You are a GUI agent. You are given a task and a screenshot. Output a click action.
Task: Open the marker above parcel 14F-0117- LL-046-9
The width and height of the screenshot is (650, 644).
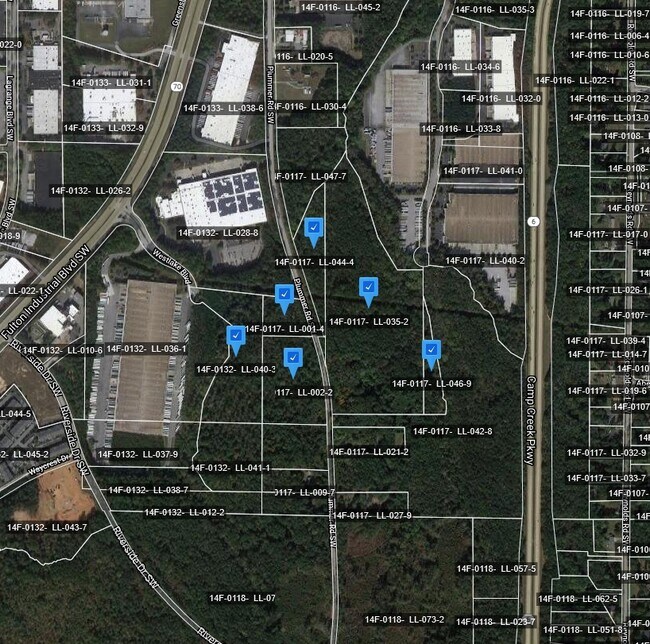point(431,351)
